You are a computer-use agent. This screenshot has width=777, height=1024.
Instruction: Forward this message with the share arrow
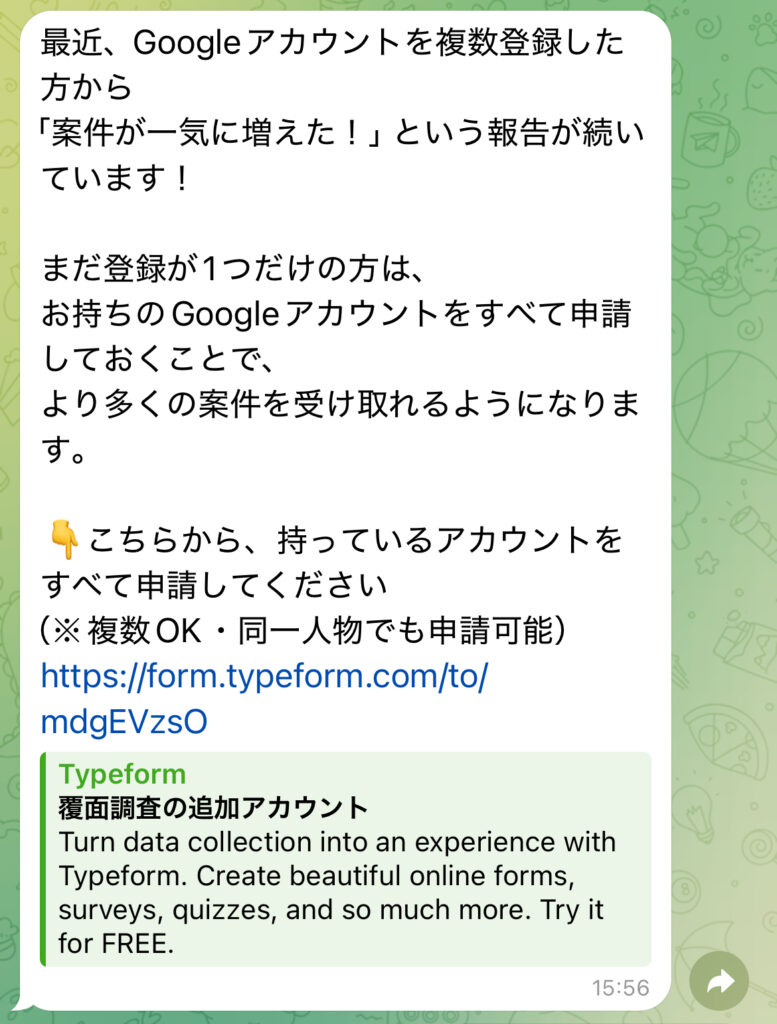coord(719,983)
